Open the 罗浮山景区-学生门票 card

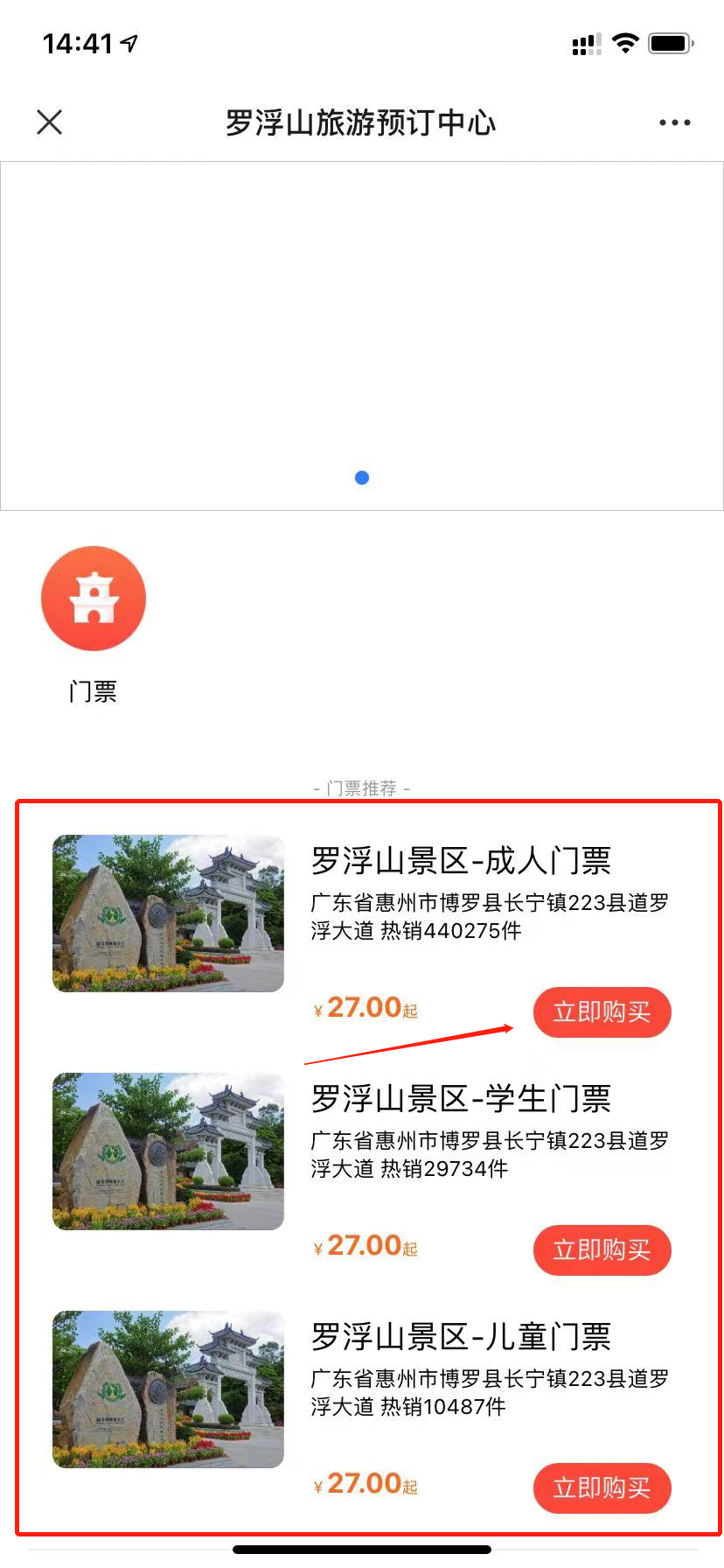coord(461,1100)
